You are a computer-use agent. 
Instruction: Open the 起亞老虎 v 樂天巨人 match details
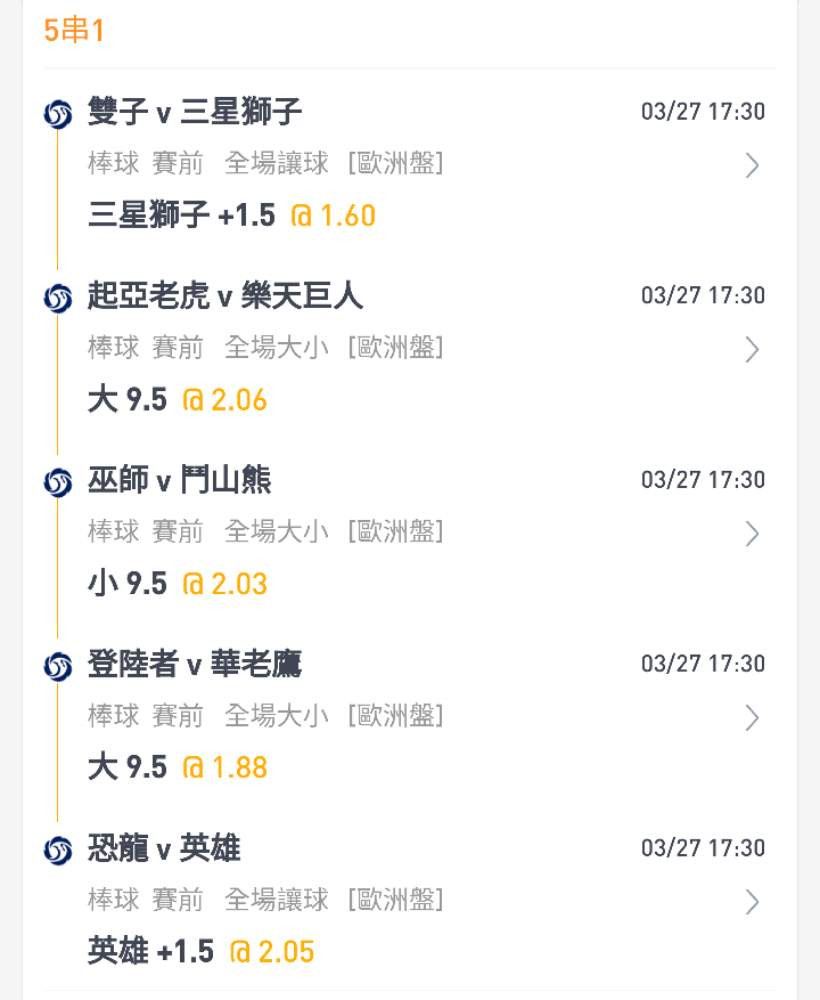coord(752,349)
